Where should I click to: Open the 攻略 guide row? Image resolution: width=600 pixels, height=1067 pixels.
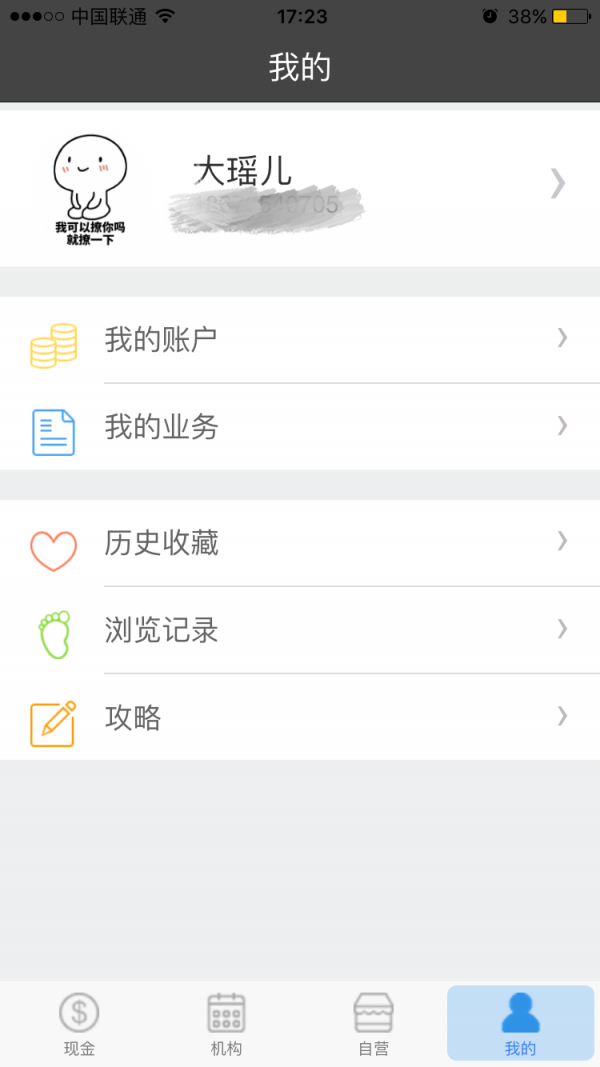[x=300, y=718]
